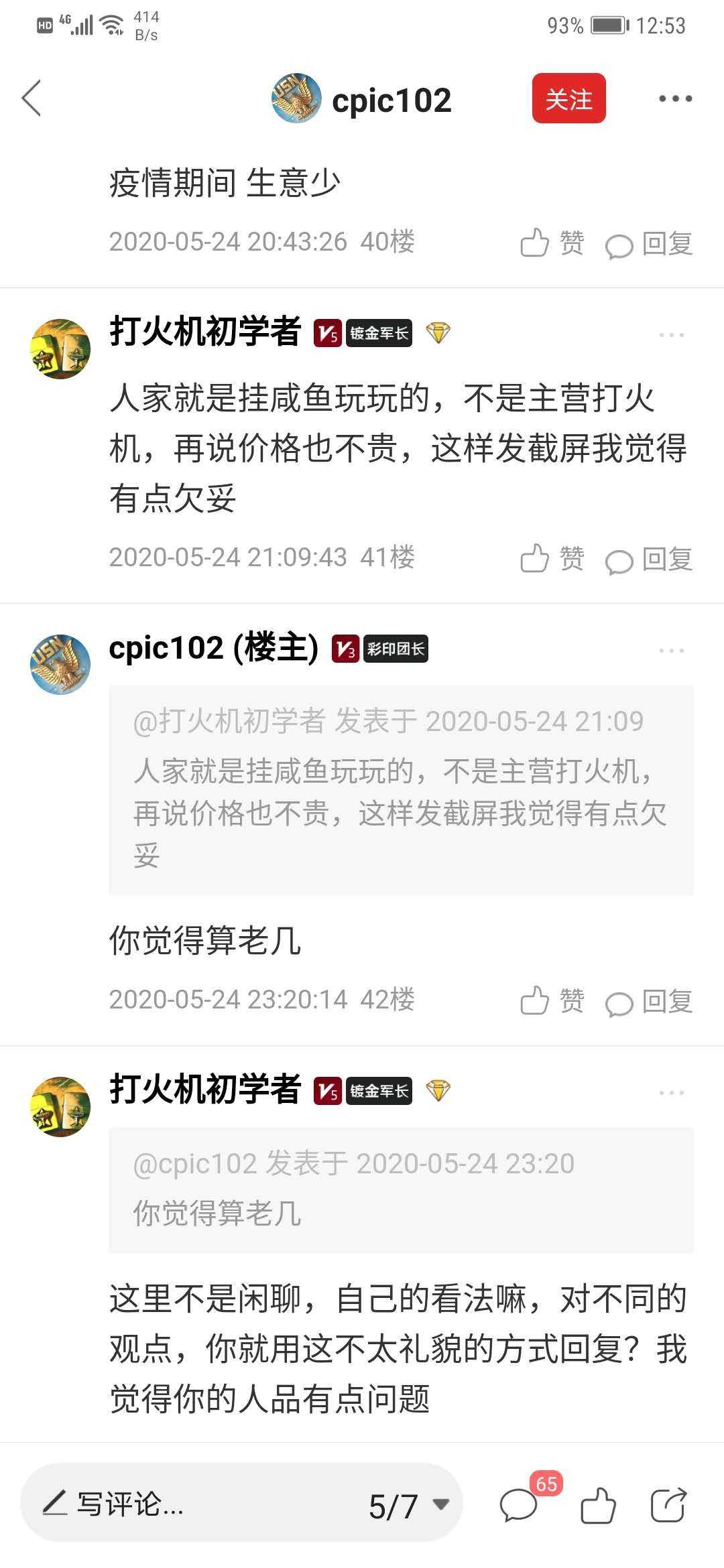Image resolution: width=724 pixels, height=1568 pixels.
Task: Open the top-right overflow menu
Action: pos(675,99)
